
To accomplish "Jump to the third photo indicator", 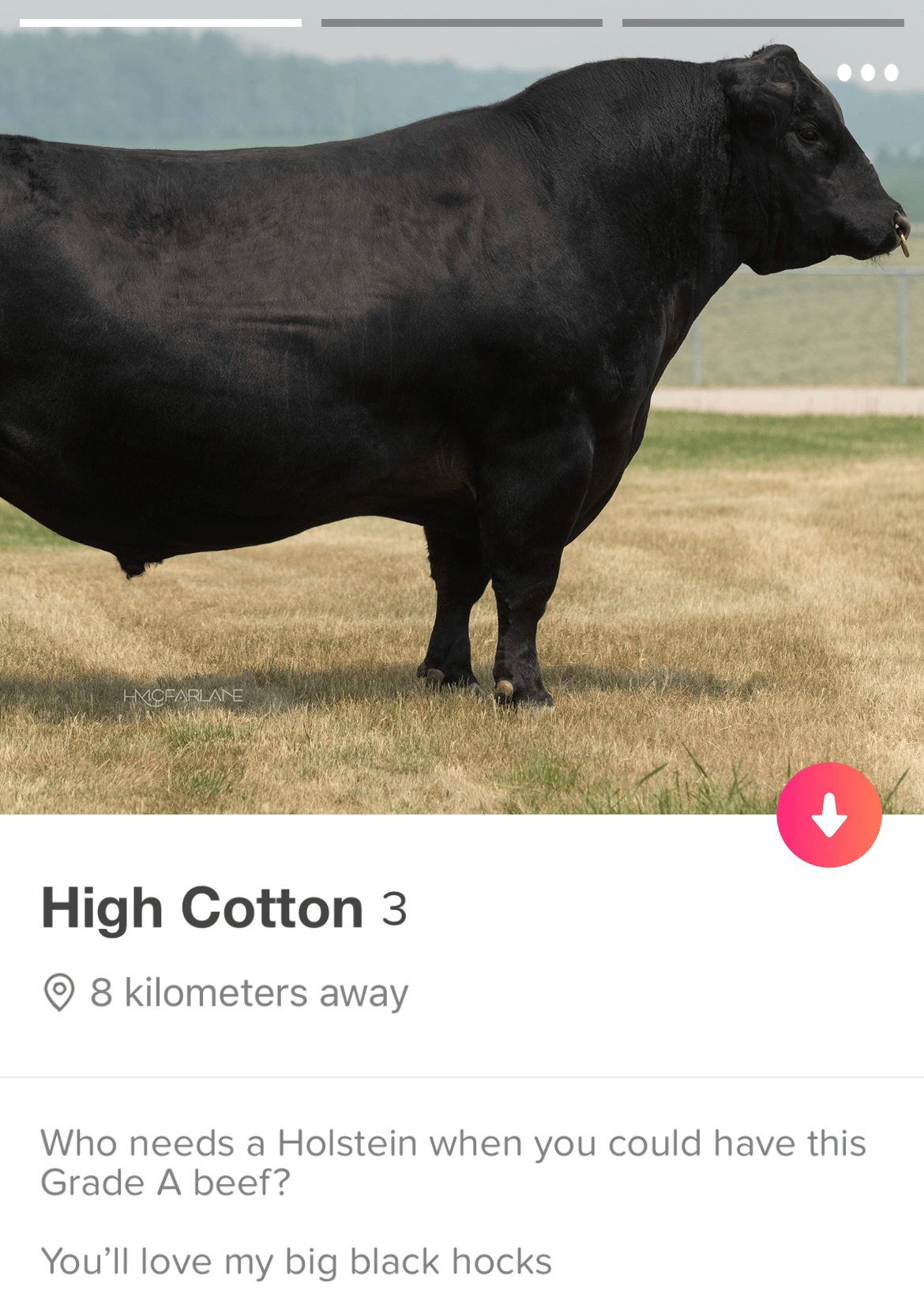I will coord(762,23).
